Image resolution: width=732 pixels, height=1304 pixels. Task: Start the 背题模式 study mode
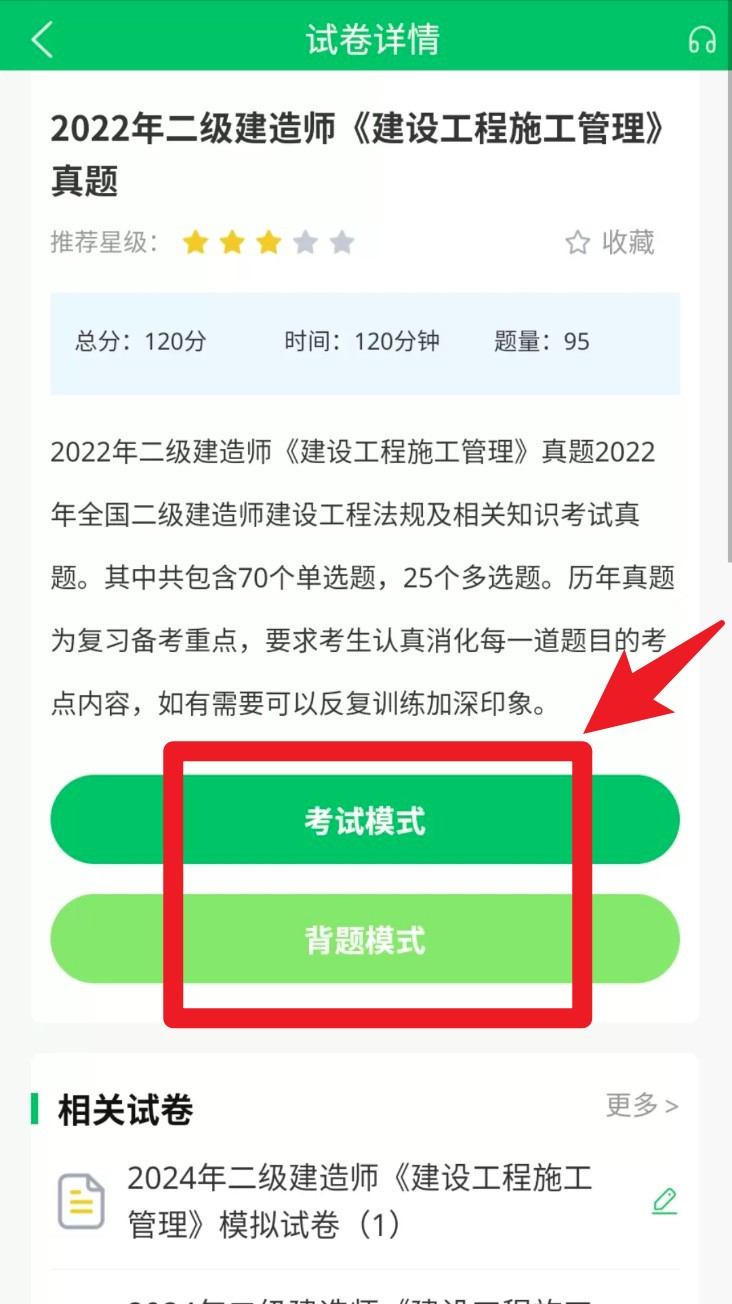pyautogui.click(x=365, y=940)
